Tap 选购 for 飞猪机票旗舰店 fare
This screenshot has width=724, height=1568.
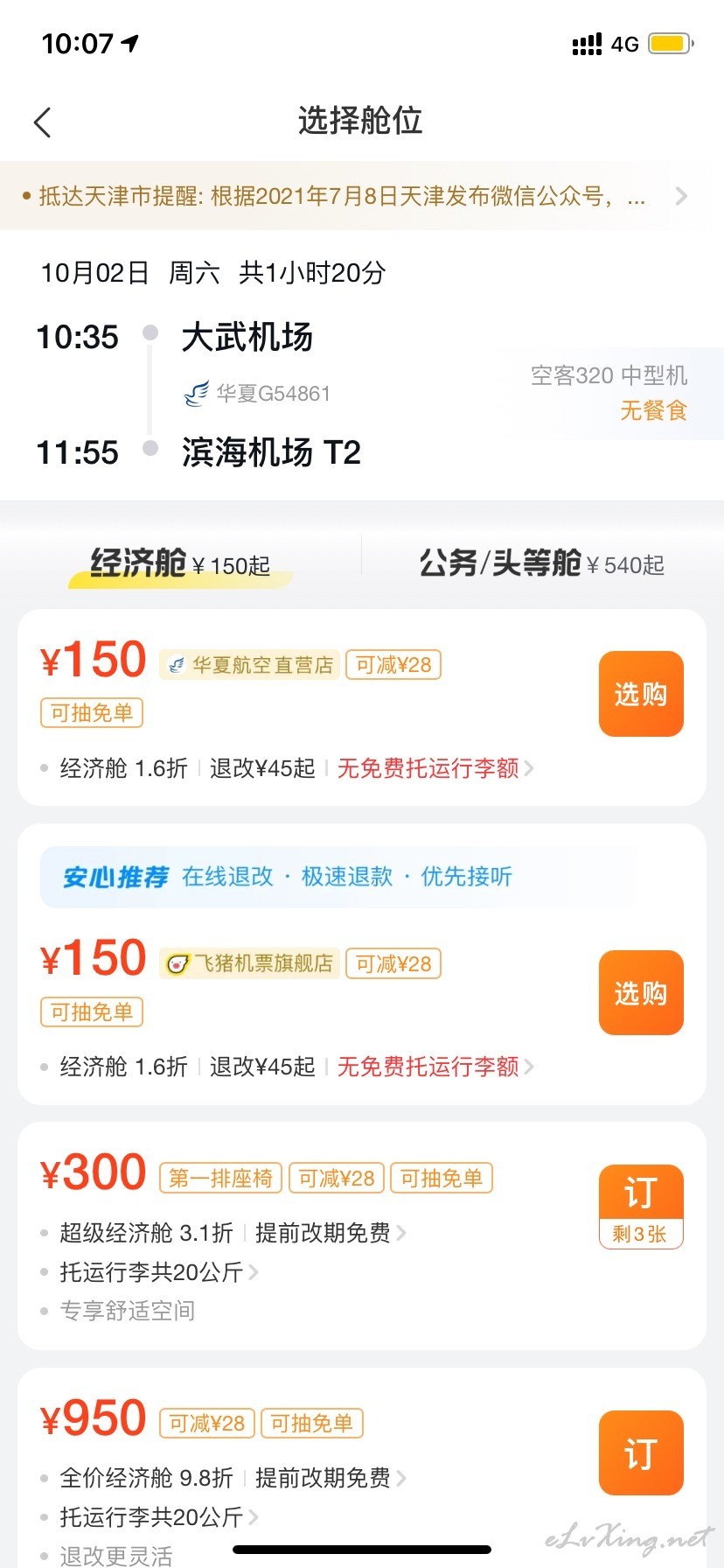tap(641, 992)
